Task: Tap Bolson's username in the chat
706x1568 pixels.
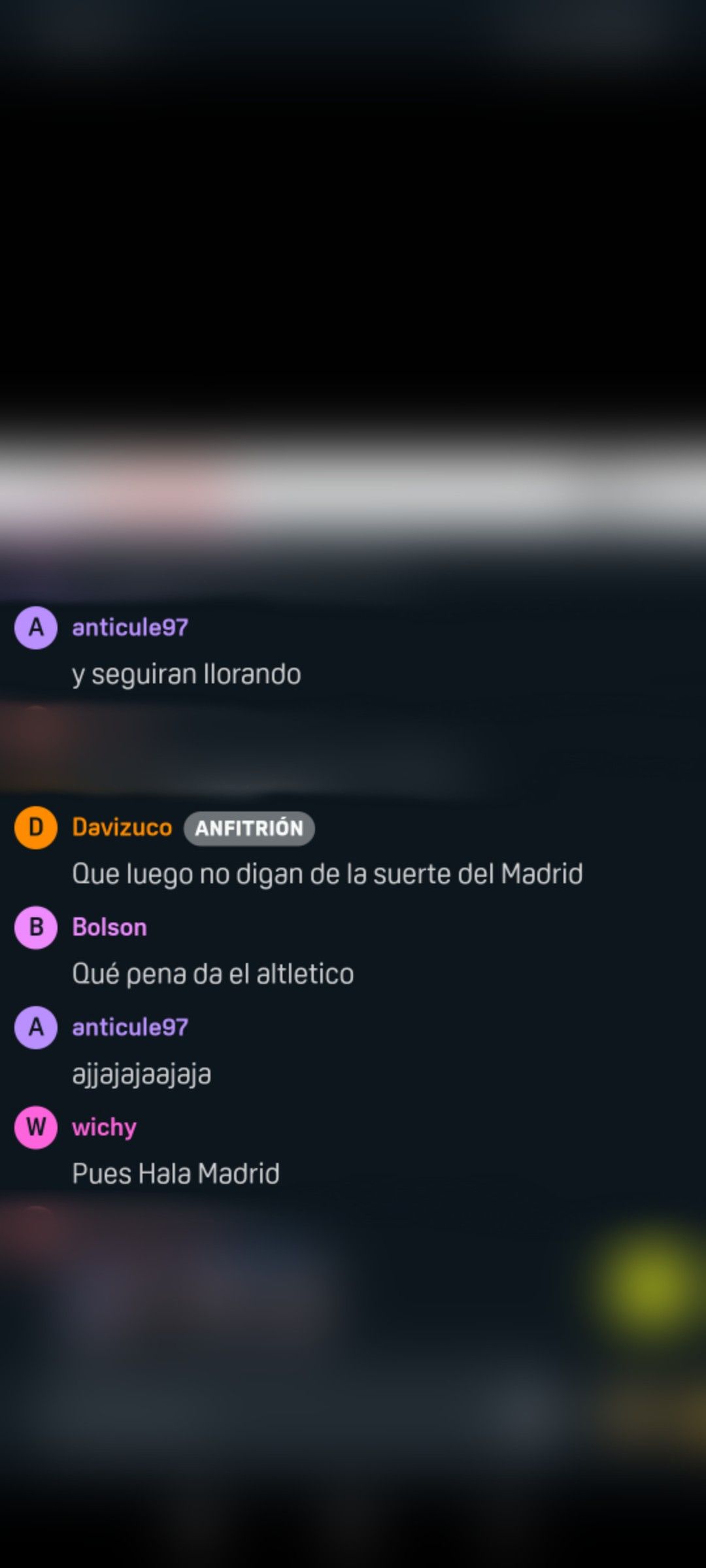Action: 109,927
